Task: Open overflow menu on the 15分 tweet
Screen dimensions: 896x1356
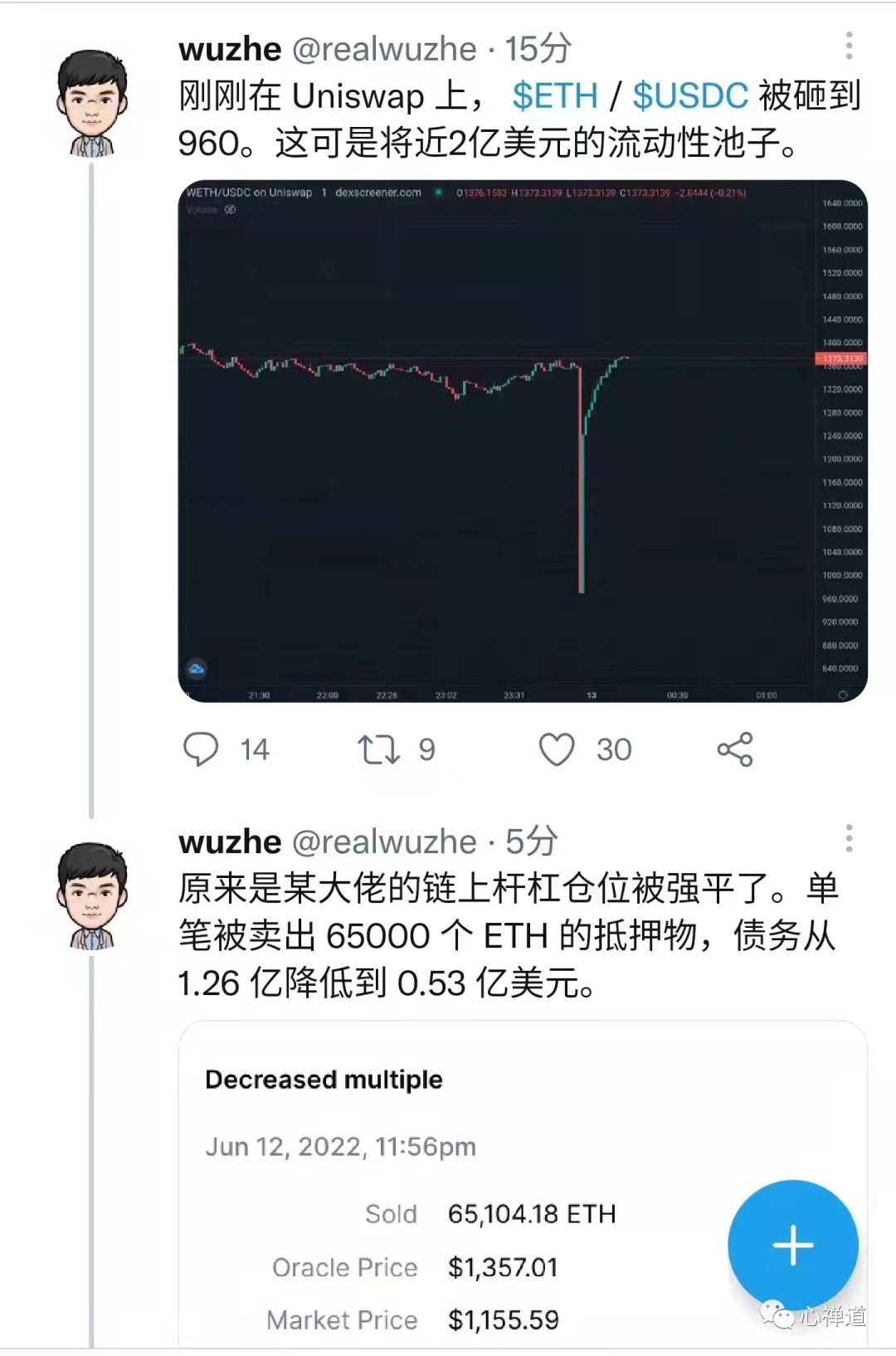Action: point(849,46)
